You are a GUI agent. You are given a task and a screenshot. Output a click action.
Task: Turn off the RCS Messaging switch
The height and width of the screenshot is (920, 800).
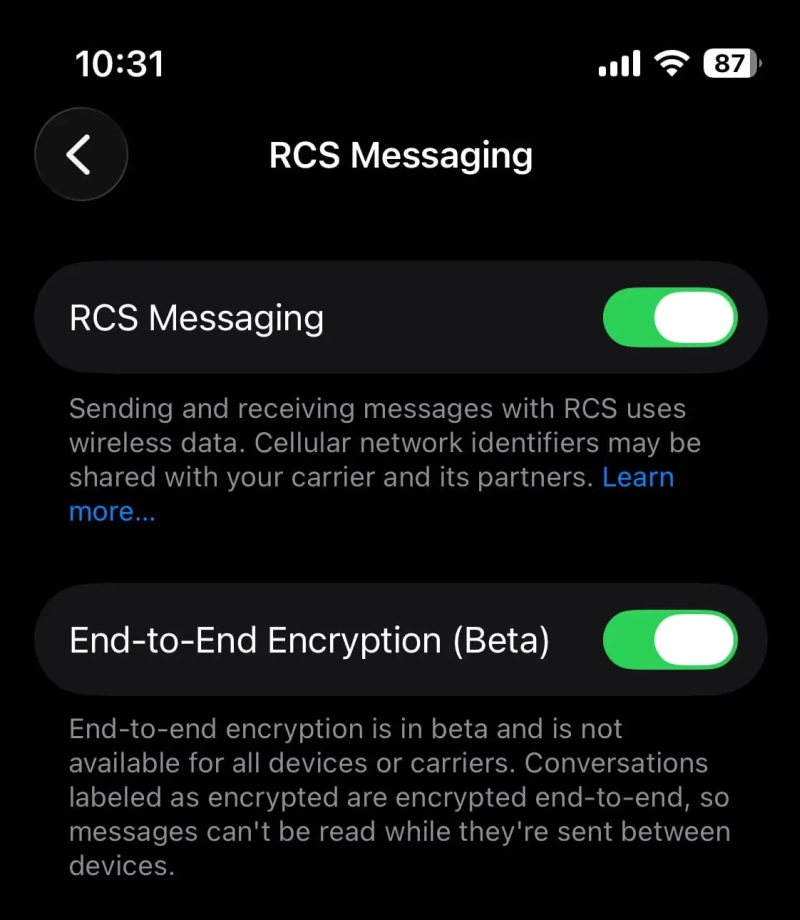coord(669,318)
